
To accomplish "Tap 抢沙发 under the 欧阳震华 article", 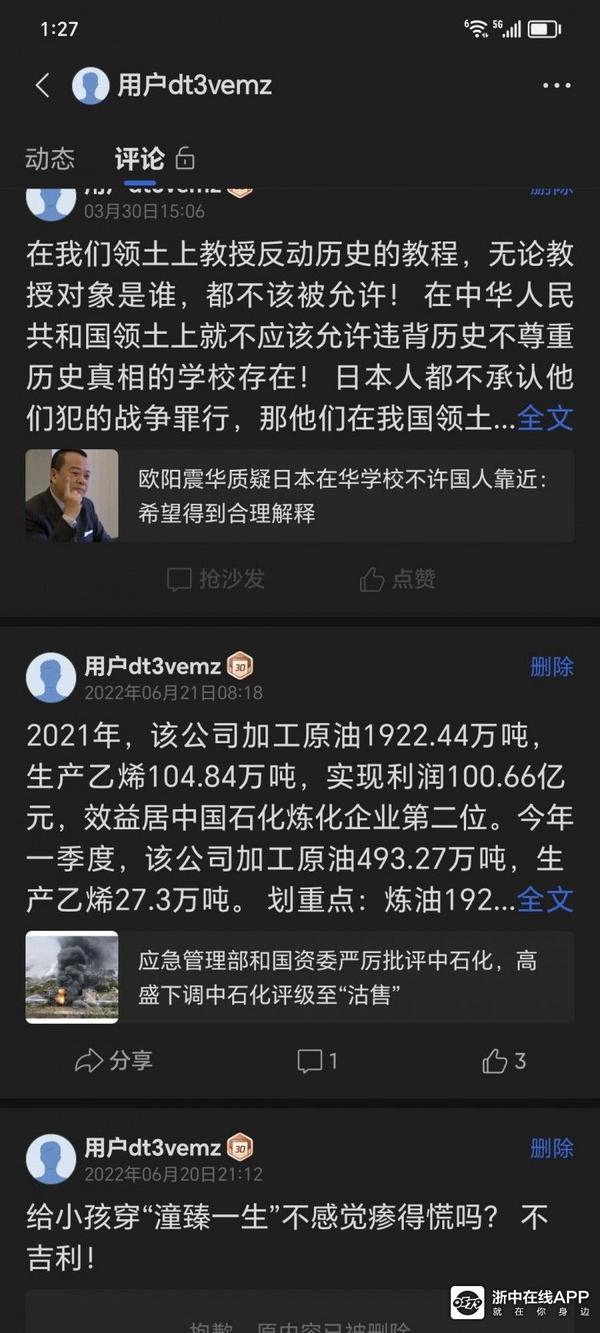I will coord(215,579).
